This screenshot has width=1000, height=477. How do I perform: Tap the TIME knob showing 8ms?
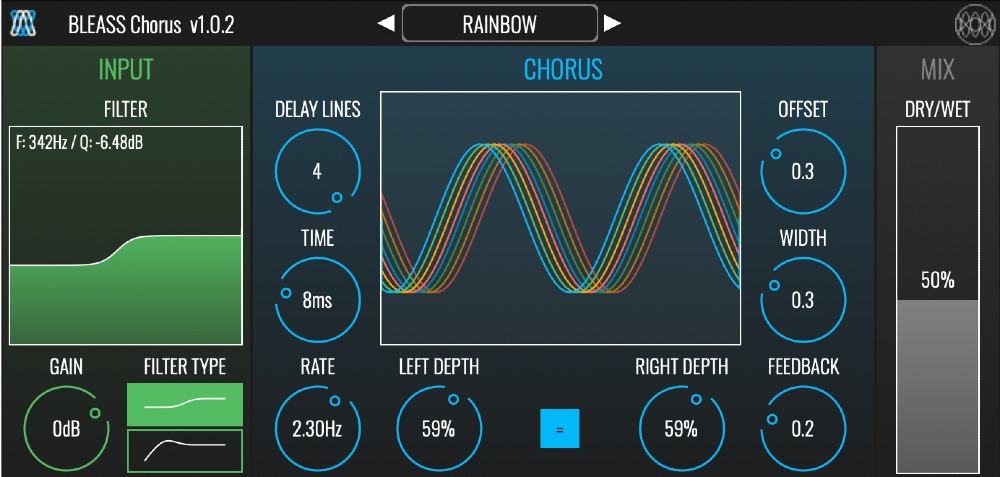coord(317,300)
